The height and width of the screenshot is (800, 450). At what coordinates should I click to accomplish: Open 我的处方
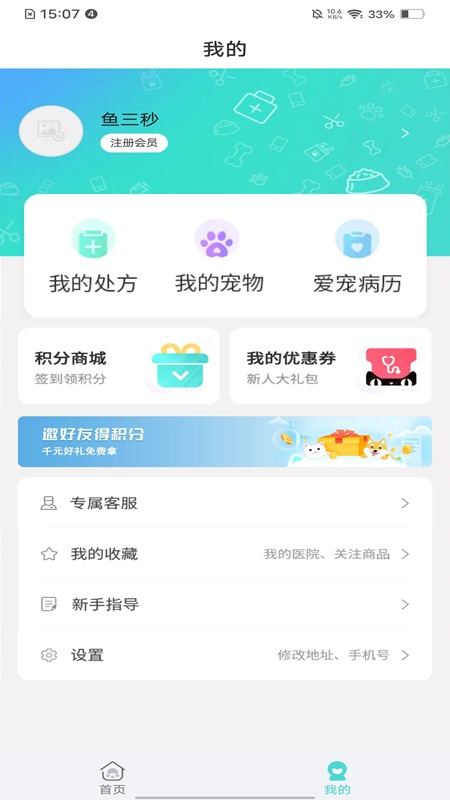pos(93,257)
